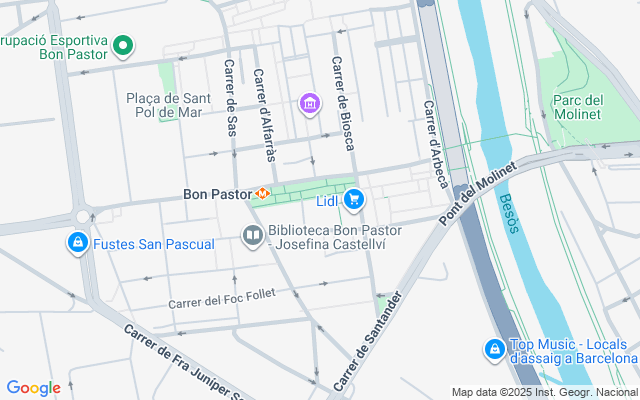The image size is (640, 400).
Task: Select Agrupació Esportiva Bon Pastor pin
Action: pyautogui.click(x=123, y=46)
